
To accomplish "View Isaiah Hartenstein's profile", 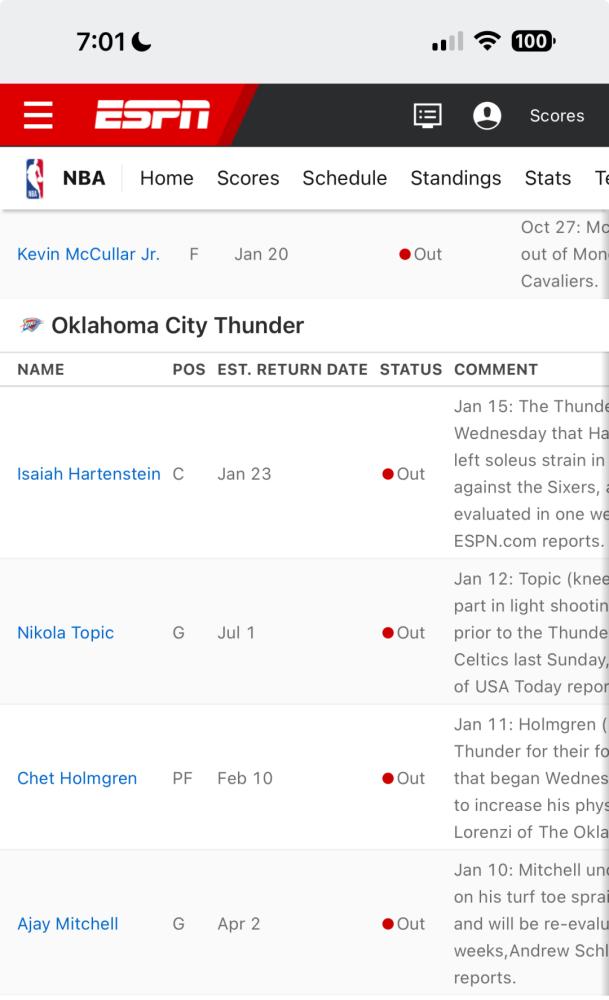I will pyautogui.click(x=89, y=474).
